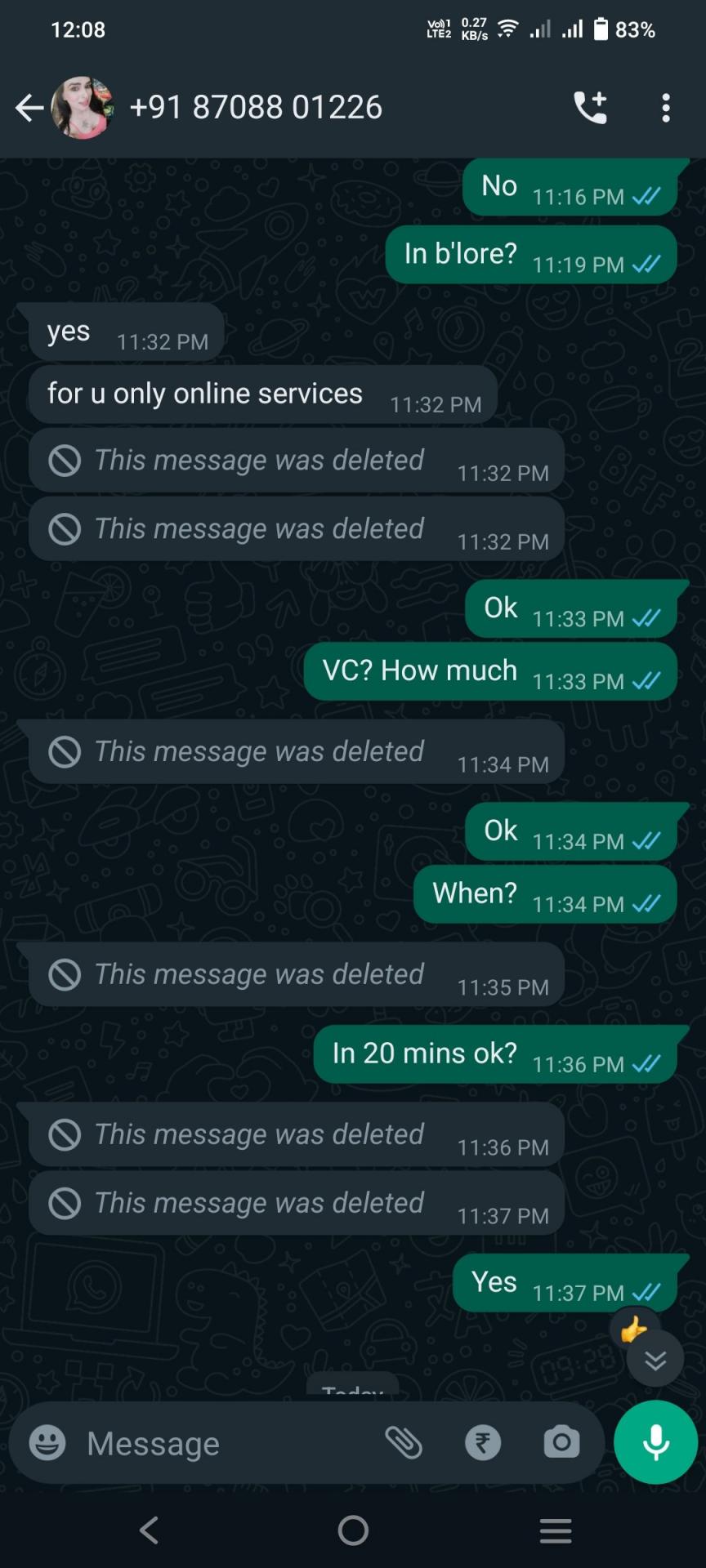Image resolution: width=706 pixels, height=1568 pixels.
Task: Attach a file with the paperclip icon
Action: 404,1443
